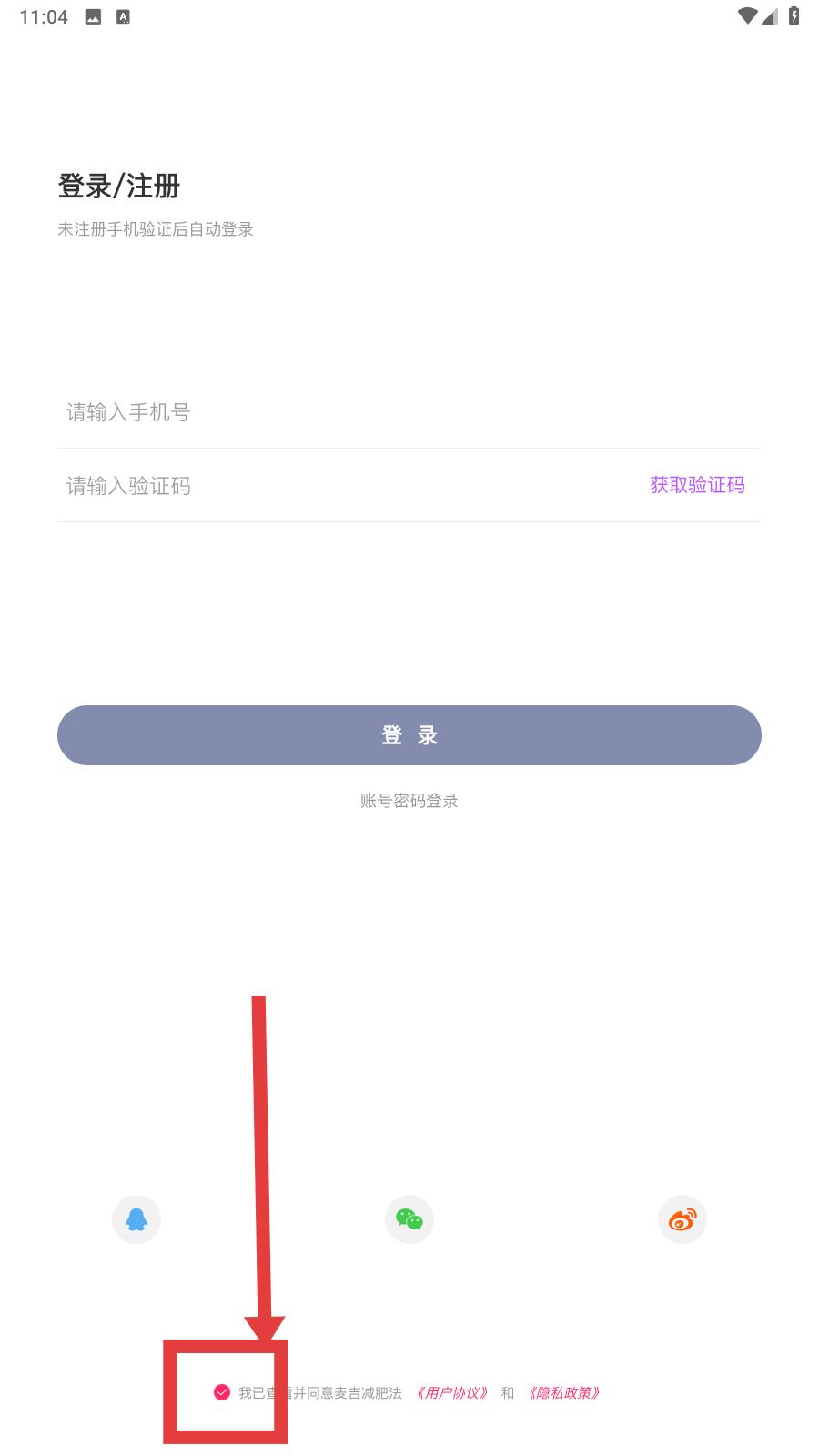Request a code via 获取验证码
819x1456 pixels.
pos(697,485)
